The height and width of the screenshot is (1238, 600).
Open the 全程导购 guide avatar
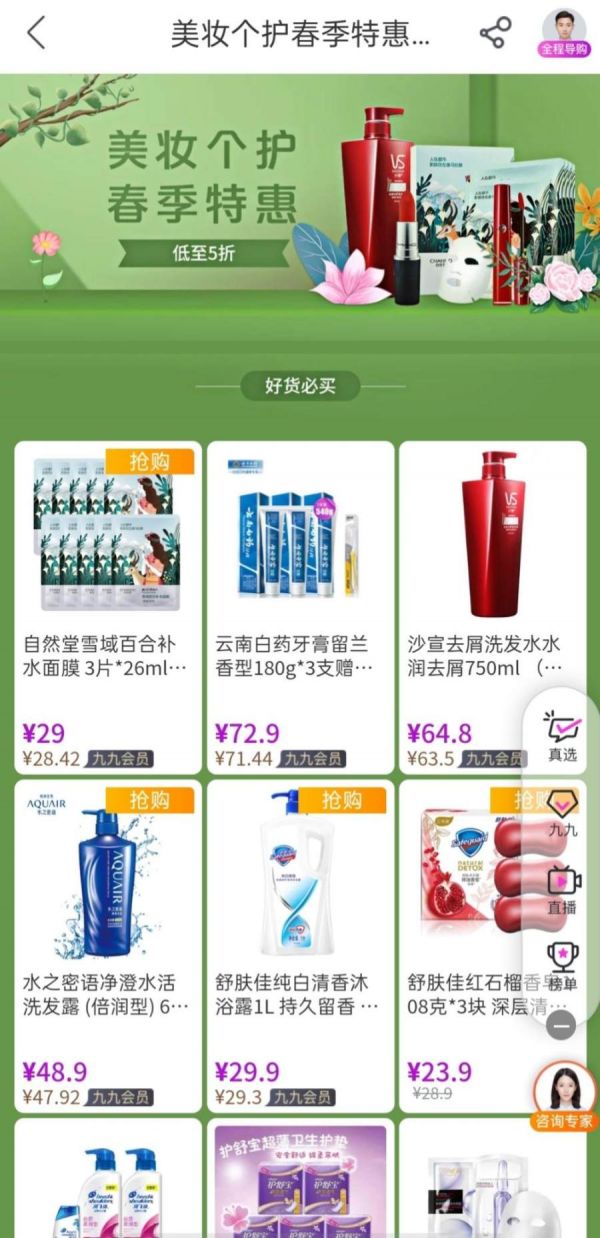[x=565, y=32]
